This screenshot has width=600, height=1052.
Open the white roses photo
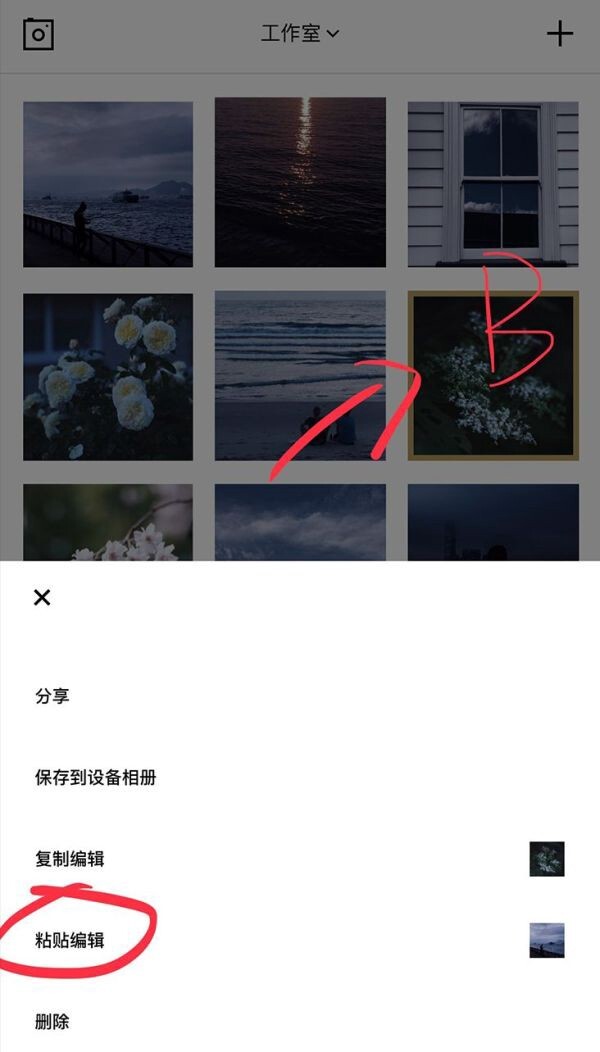(x=108, y=376)
